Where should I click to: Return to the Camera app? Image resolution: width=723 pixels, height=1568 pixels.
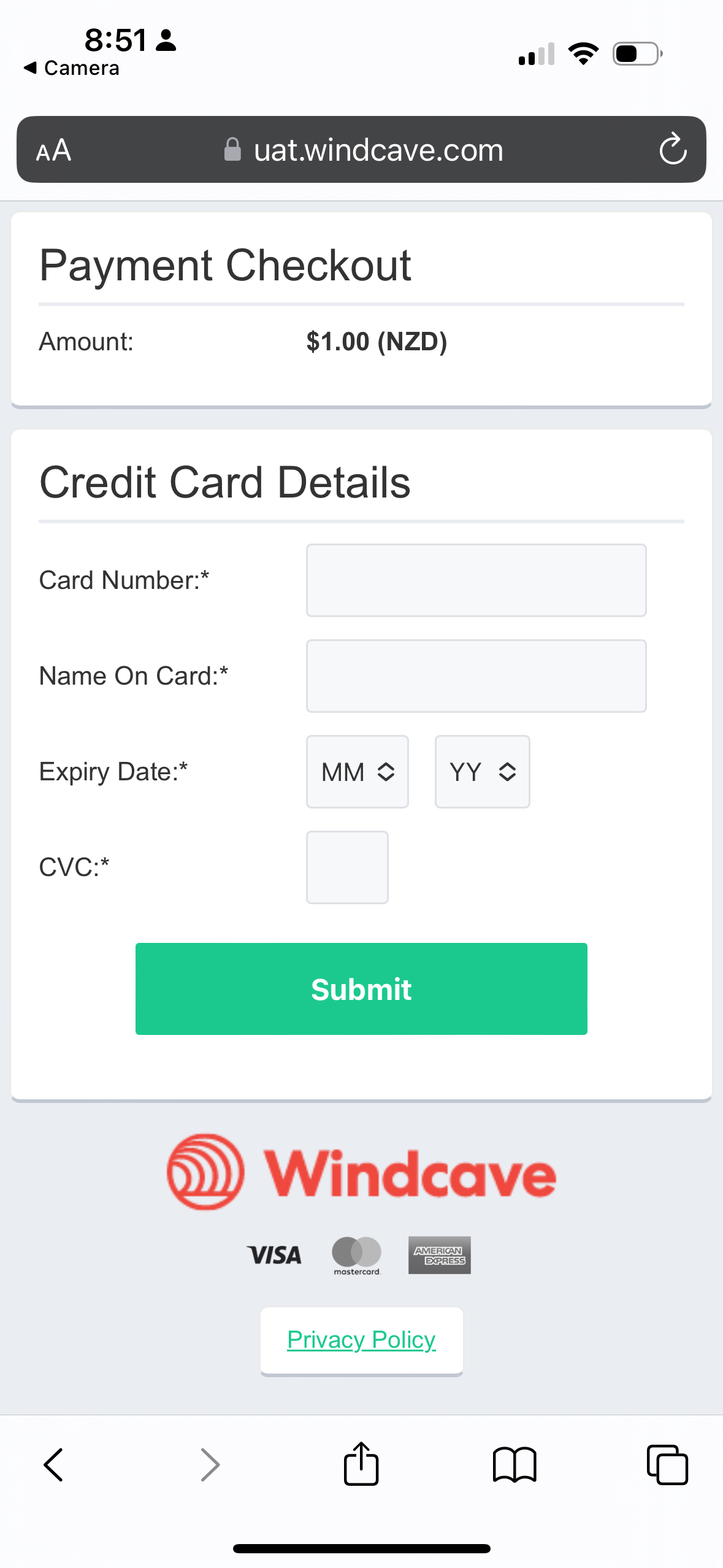pyautogui.click(x=72, y=68)
